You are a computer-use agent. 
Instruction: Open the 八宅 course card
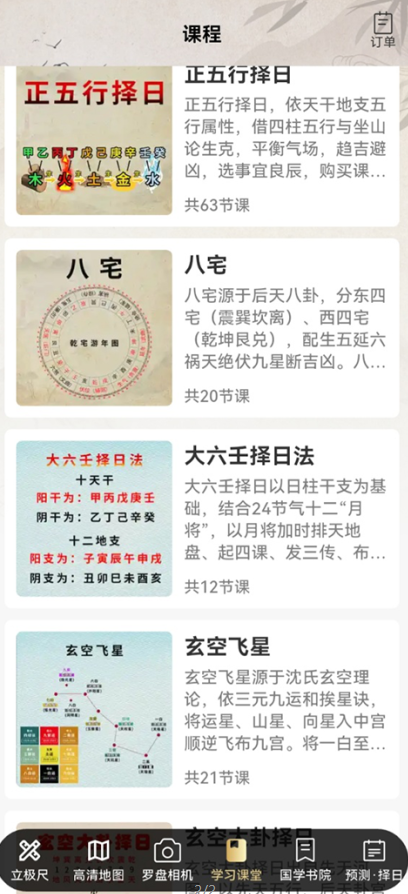click(x=202, y=328)
